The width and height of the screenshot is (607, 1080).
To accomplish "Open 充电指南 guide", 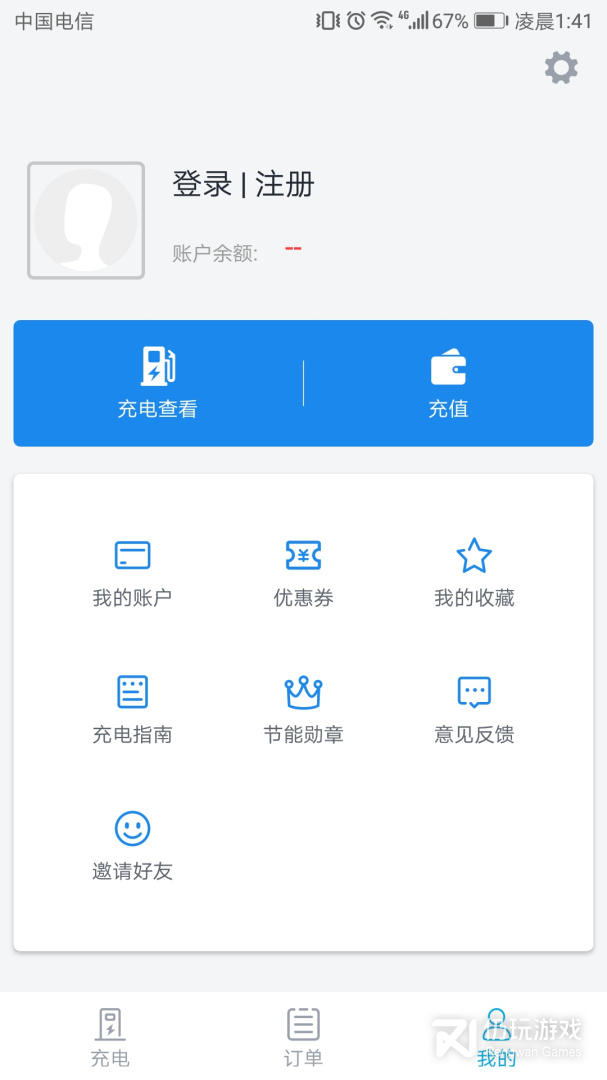I will click(132, 710).
